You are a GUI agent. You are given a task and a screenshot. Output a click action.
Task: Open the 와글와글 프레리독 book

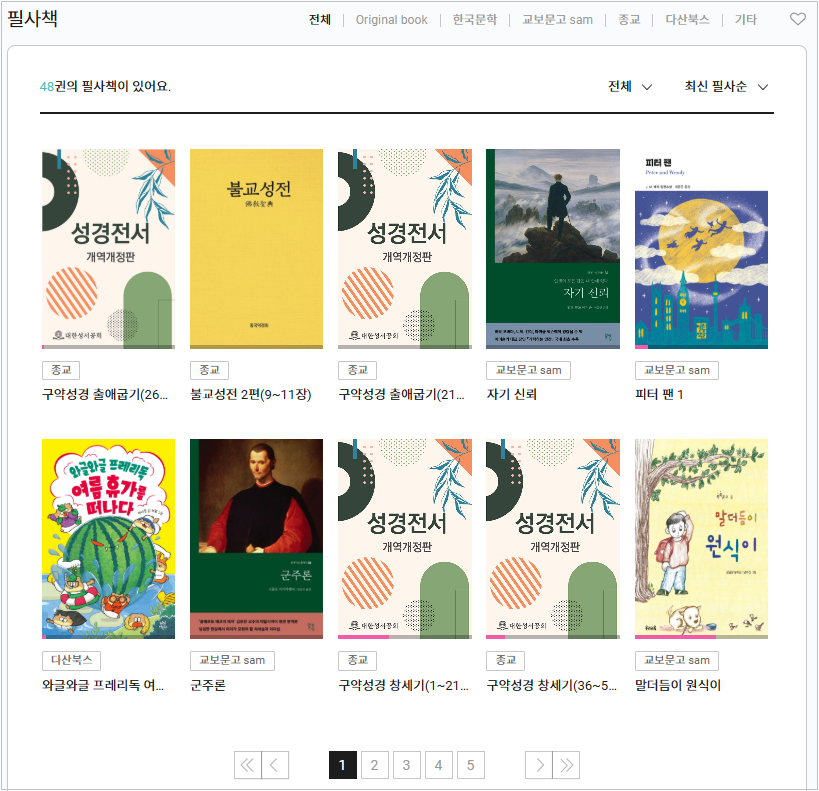[x=108, y=539]
